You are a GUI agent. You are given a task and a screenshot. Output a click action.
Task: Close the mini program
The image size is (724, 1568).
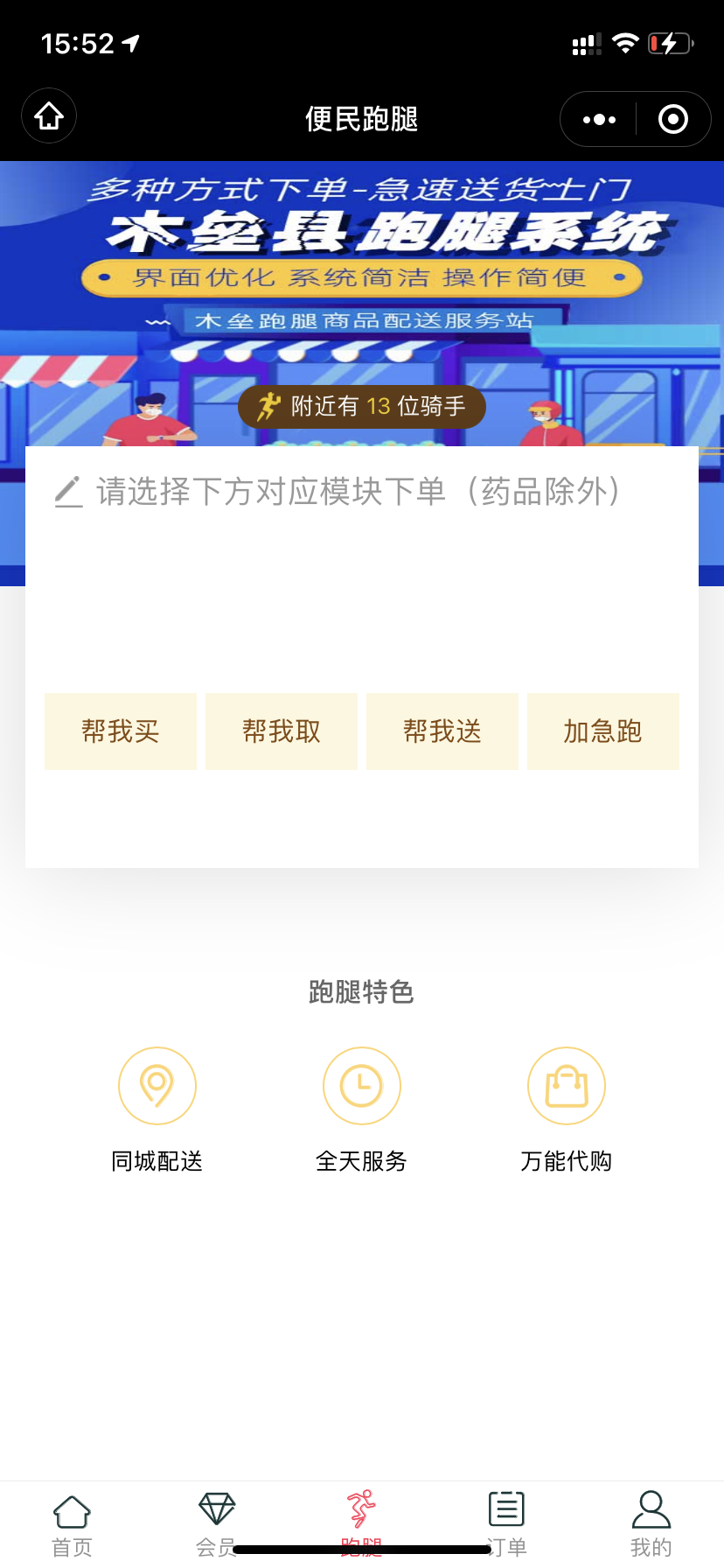[x=672, y=120]
